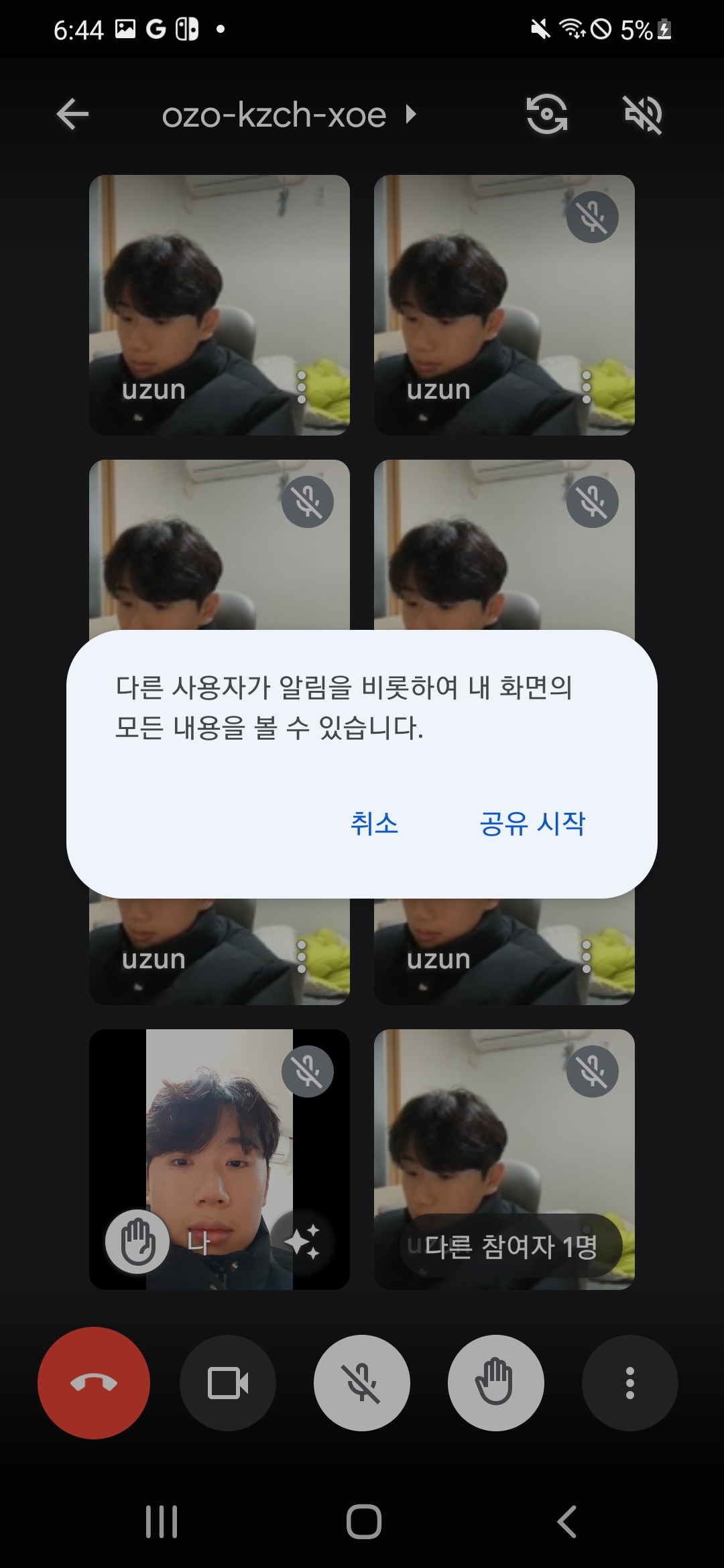The image size is (724, 1568).
Task: Open my own video tile labeled 나
Action: (219, 1139)
